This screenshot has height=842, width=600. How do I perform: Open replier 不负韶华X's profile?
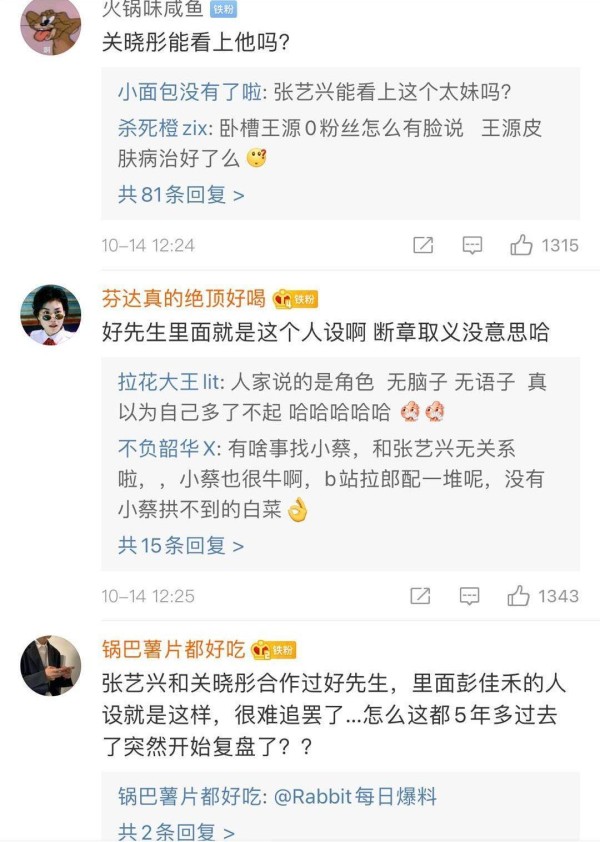click(x=166, y=448)
